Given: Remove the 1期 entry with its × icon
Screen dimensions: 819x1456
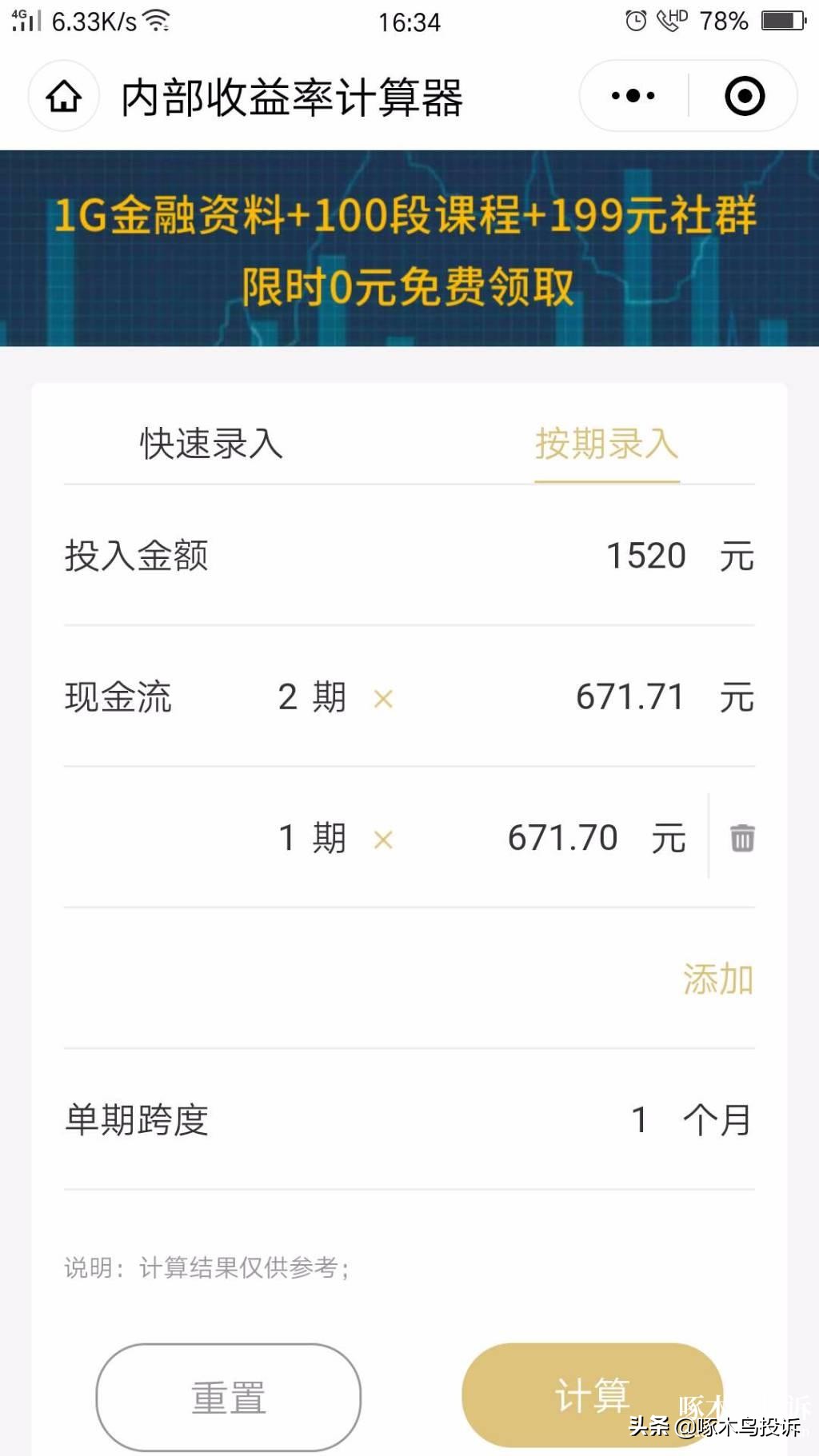Looking at the screenshot, I should (x=382, y=840).
